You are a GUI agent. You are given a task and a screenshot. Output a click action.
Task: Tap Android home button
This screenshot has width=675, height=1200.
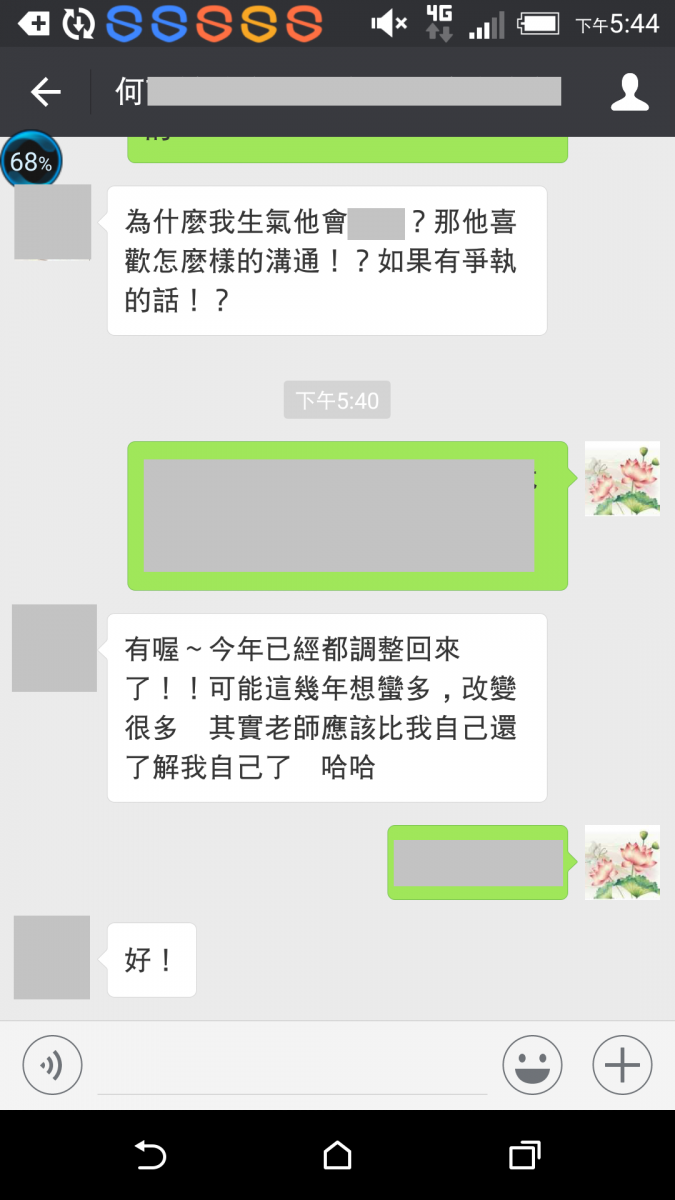[x=337, y=1156]
